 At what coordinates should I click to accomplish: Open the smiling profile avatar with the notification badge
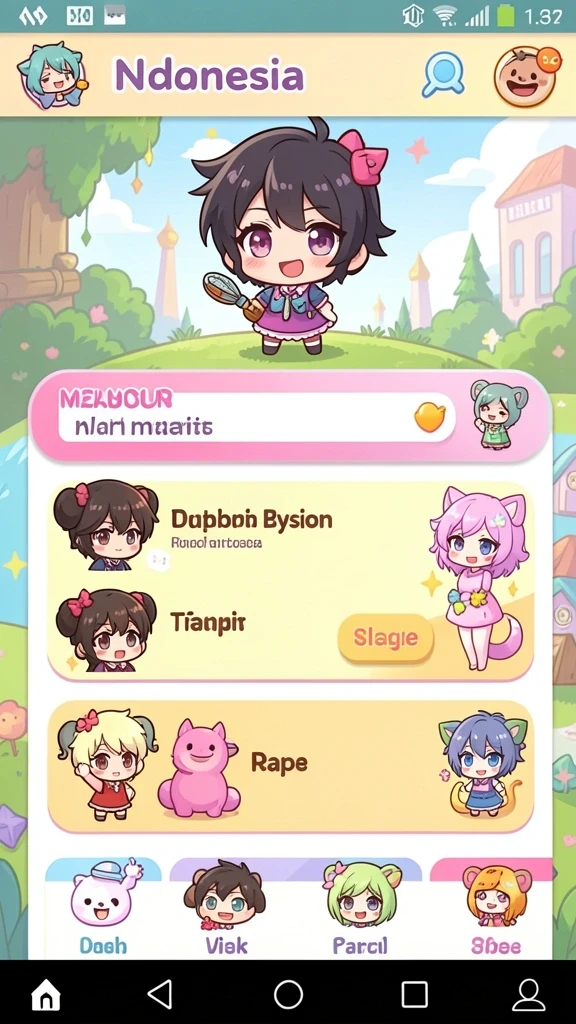pos(526,76)
